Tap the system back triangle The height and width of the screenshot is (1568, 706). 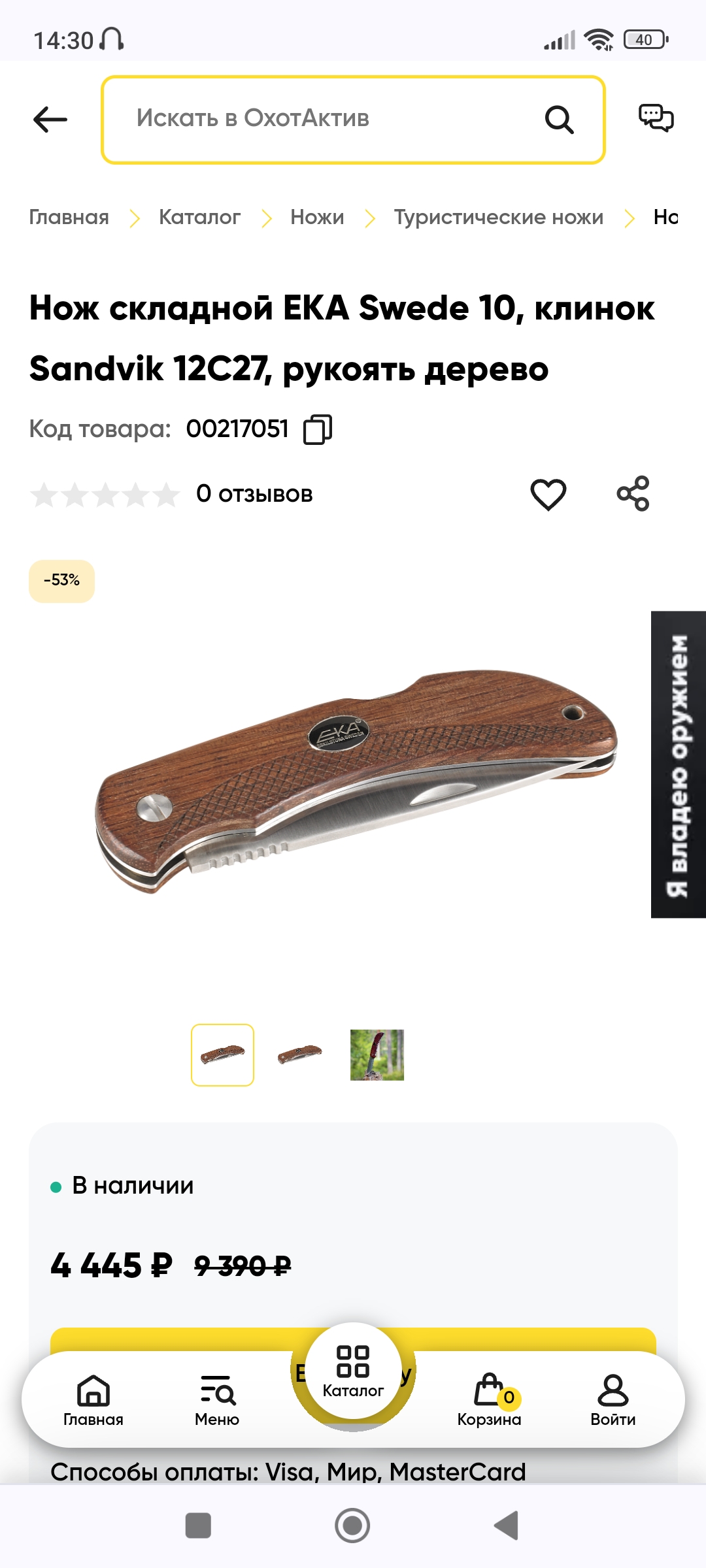[x=507, y=1526]
